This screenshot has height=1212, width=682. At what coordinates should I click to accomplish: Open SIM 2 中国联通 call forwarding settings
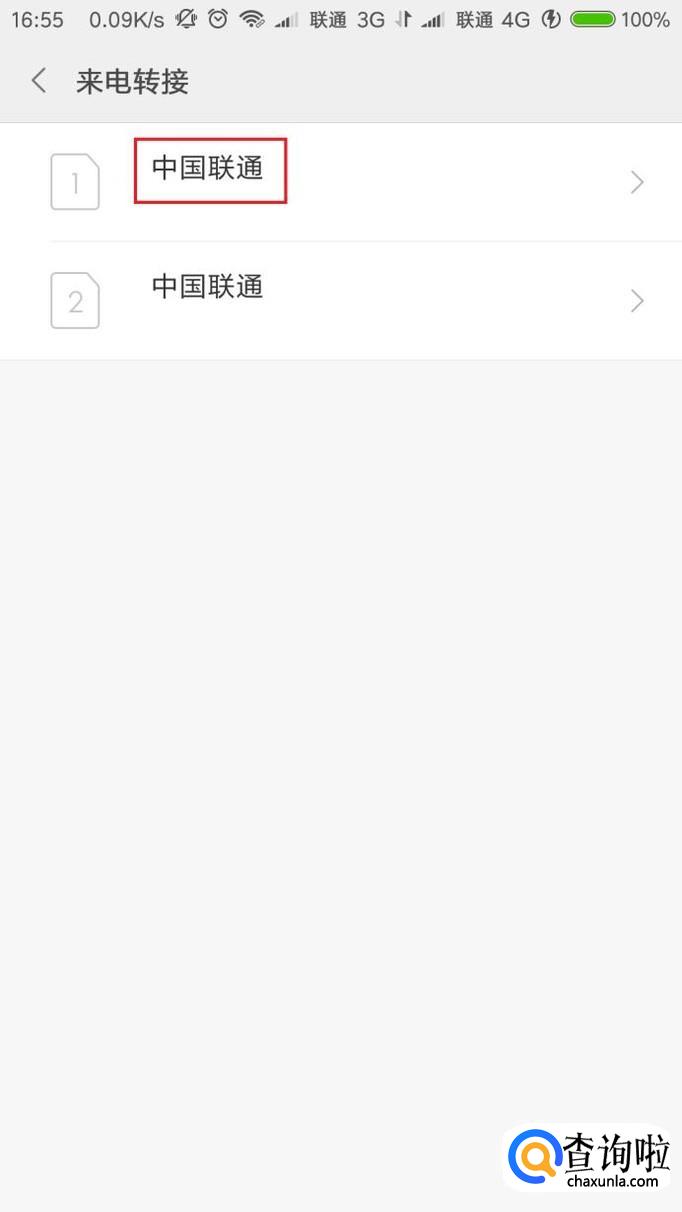click(x=340, y=300)
